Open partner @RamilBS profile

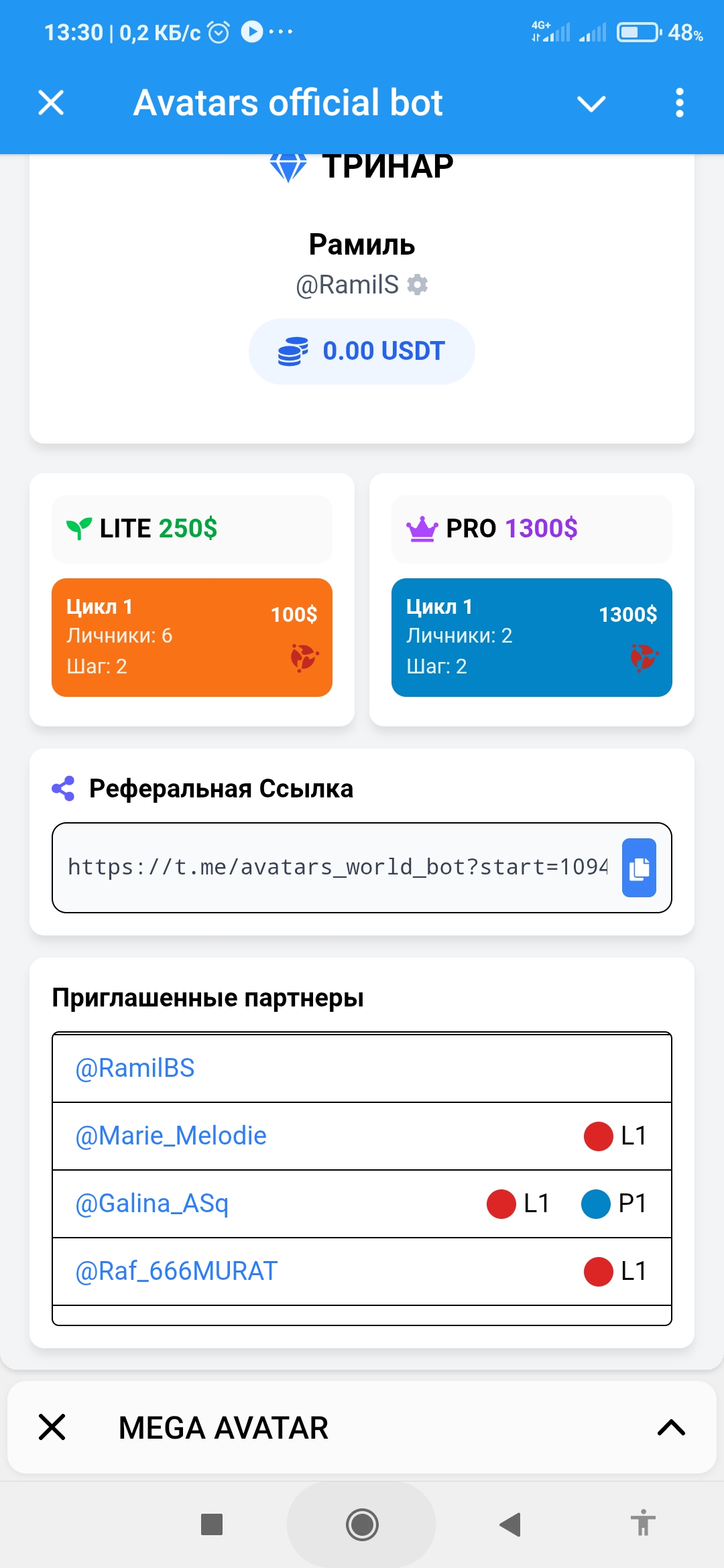(135, 1068)
